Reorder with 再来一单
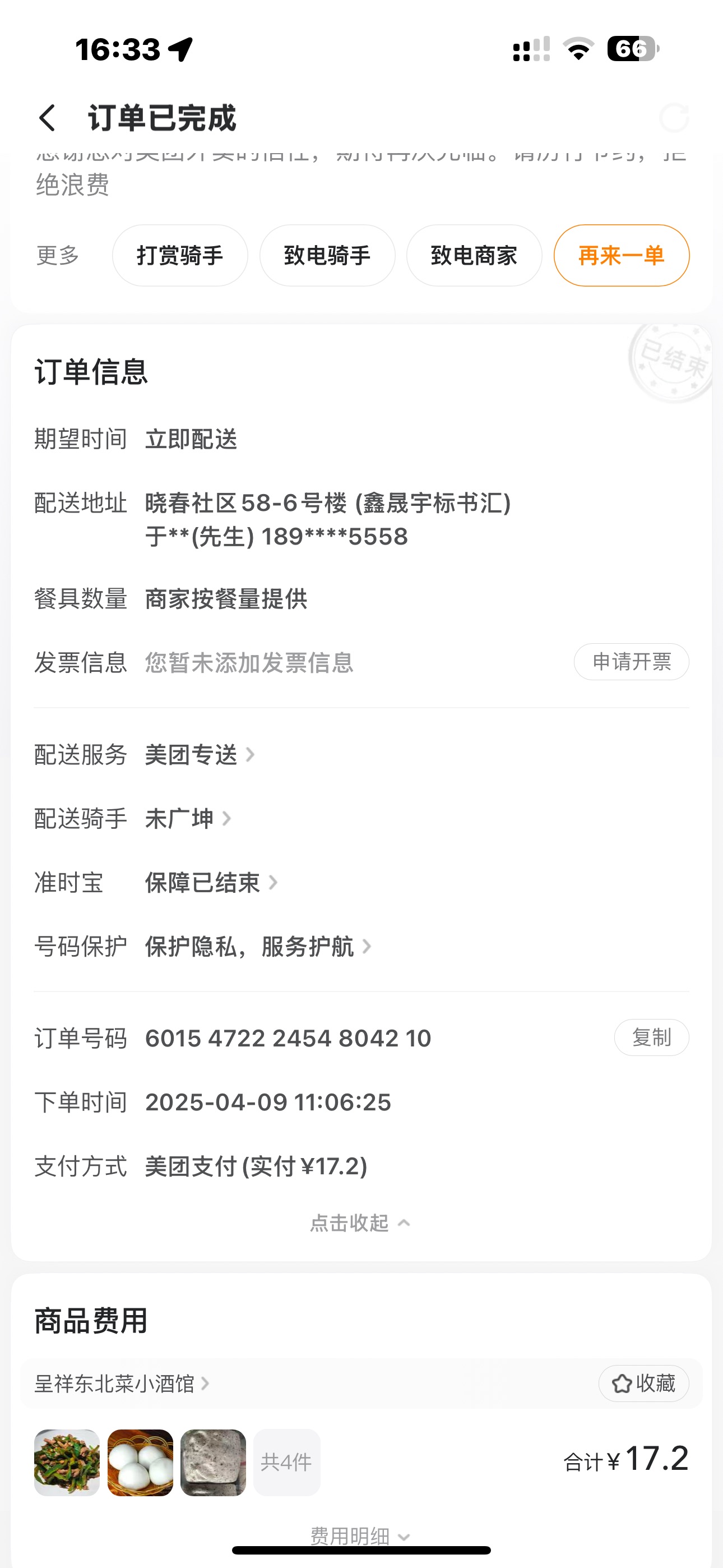Image resolution: width=723 pixels, height=1568 pixels. [621, 256]
